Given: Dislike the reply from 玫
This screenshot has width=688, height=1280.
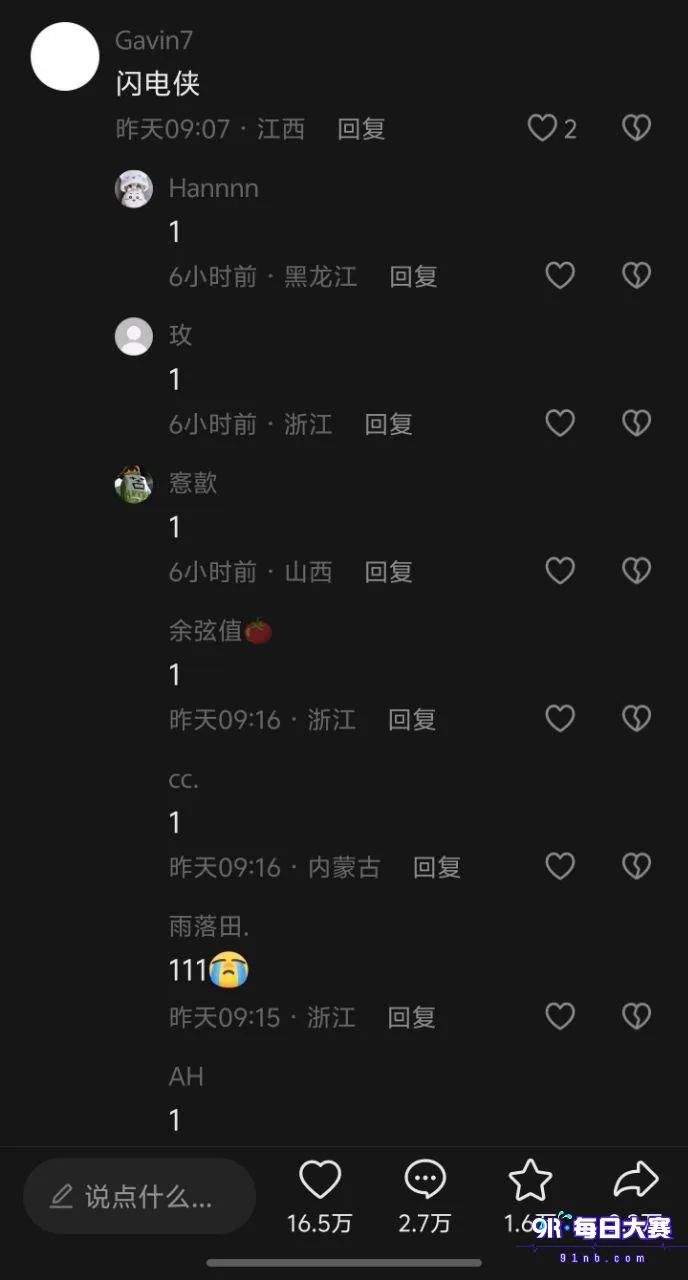Looking at the screenshot, I should [636, 424].
